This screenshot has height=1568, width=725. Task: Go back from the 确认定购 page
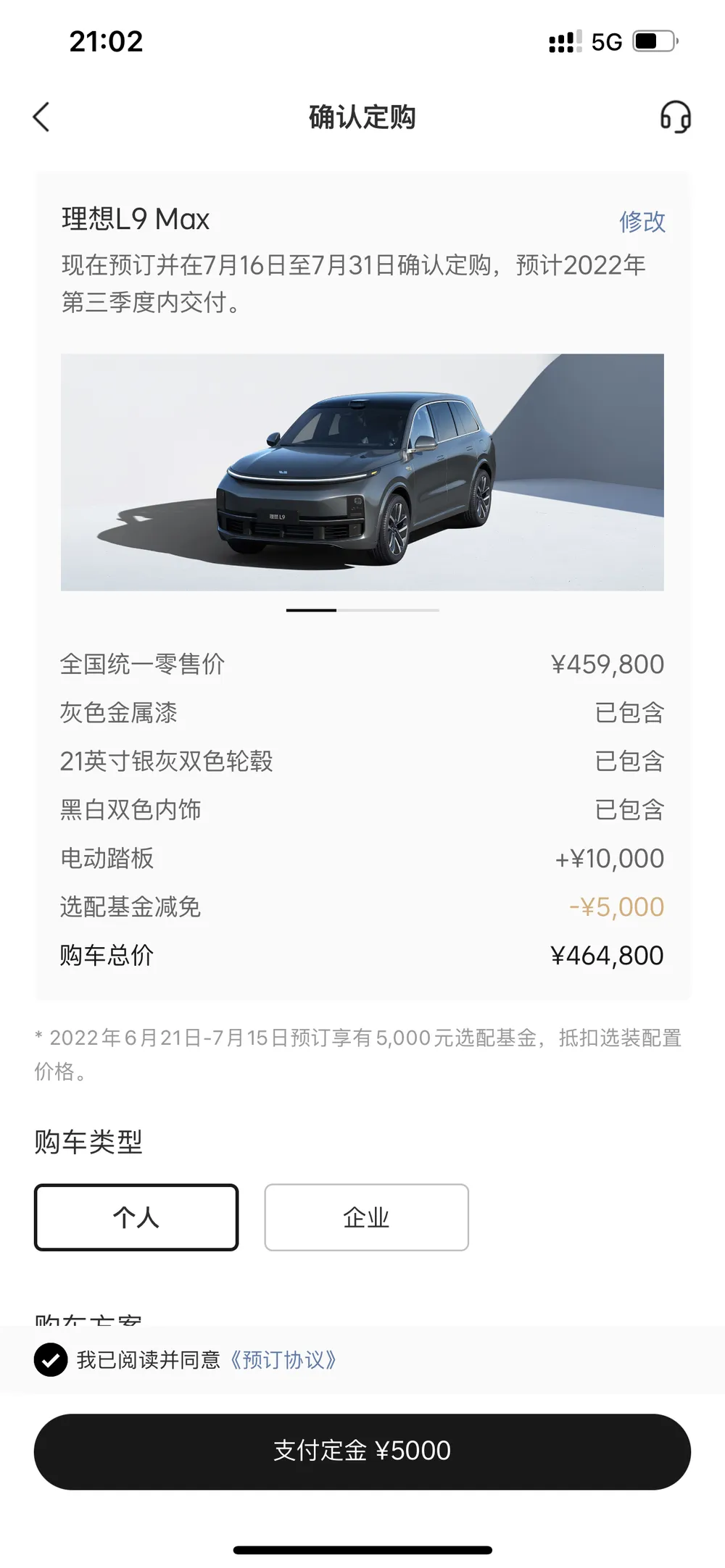41,117
